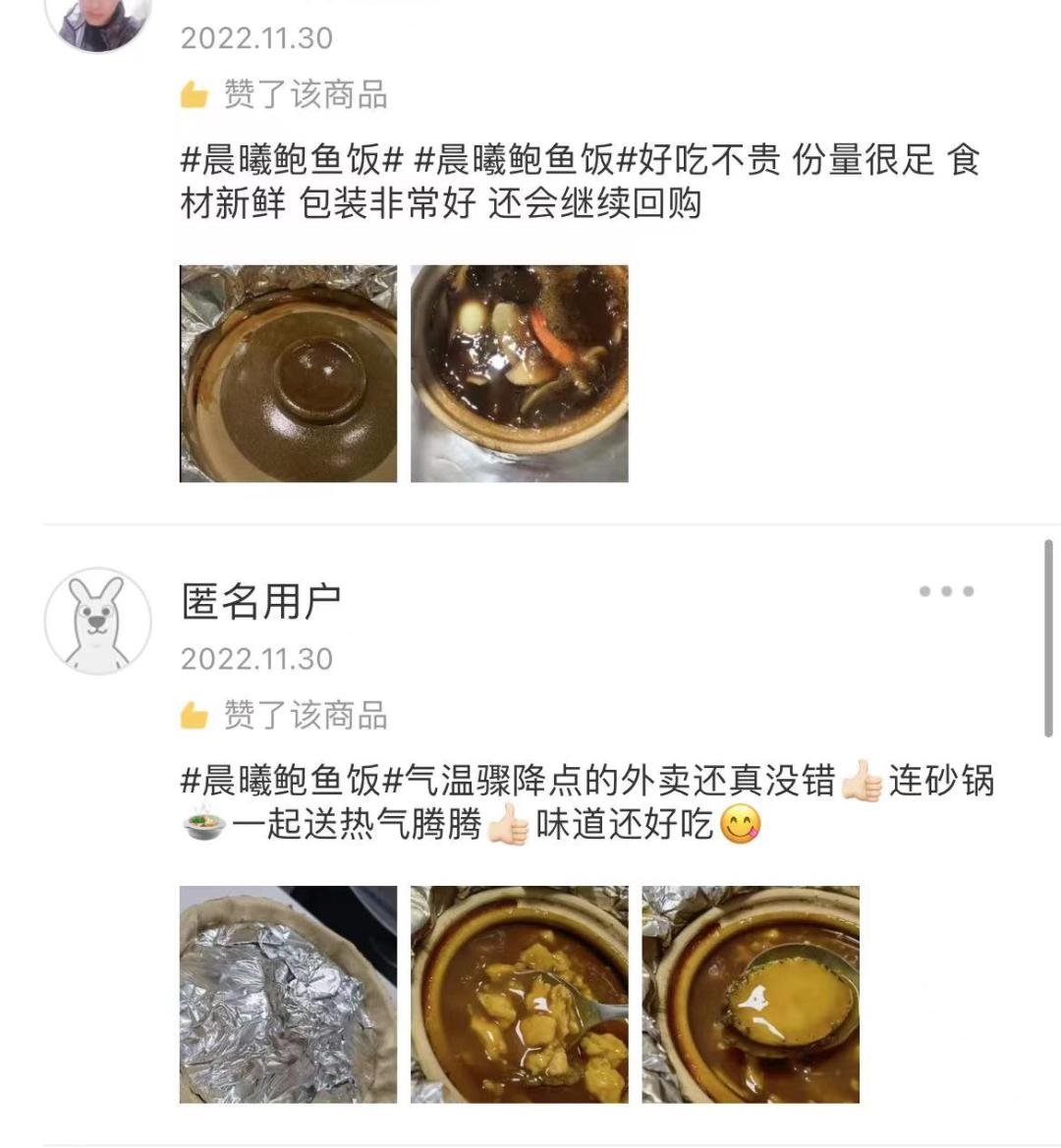1061x1148 pixels.
Task: Open the clay pot lid photo
Action: [287, 373]
